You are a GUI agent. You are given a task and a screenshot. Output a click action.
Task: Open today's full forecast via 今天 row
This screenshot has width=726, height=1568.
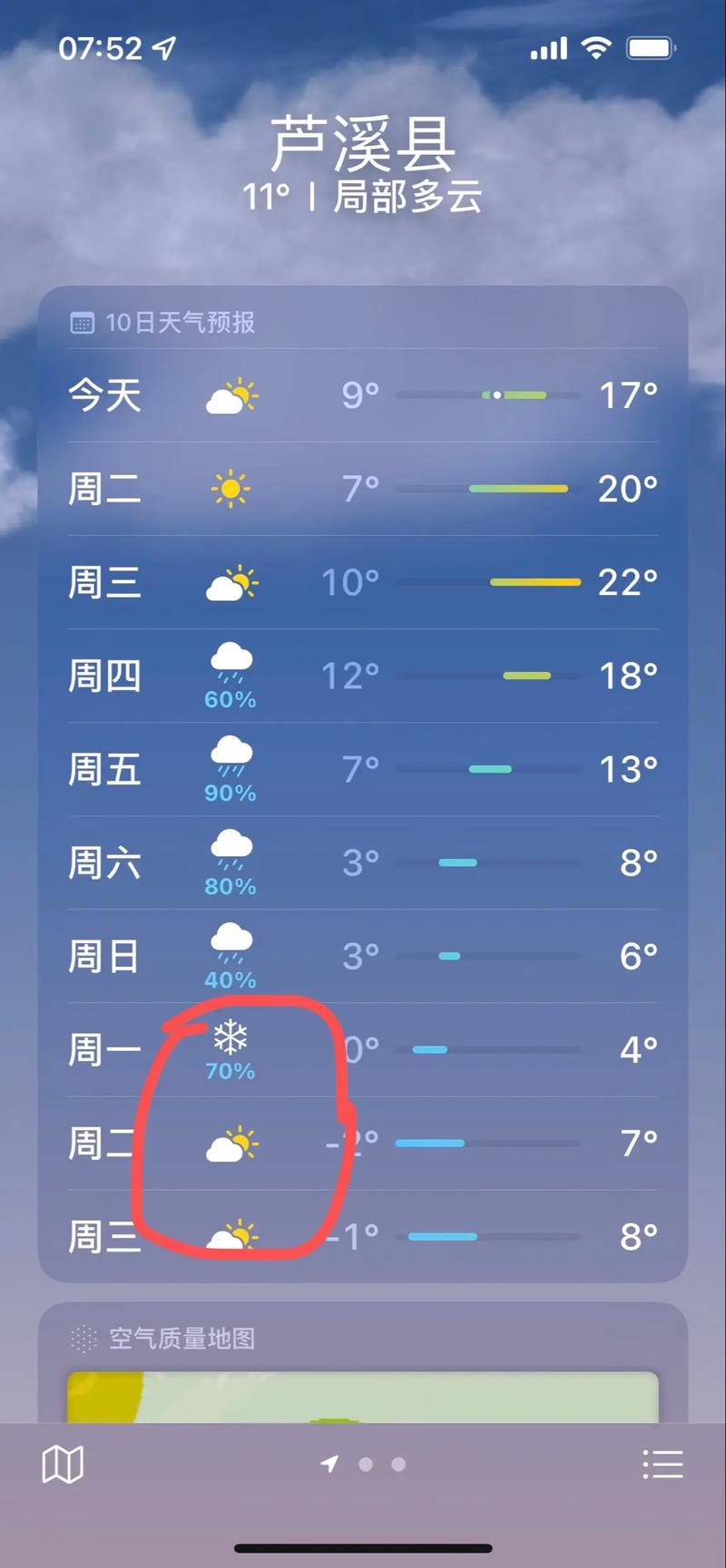(x=363, y=396)
